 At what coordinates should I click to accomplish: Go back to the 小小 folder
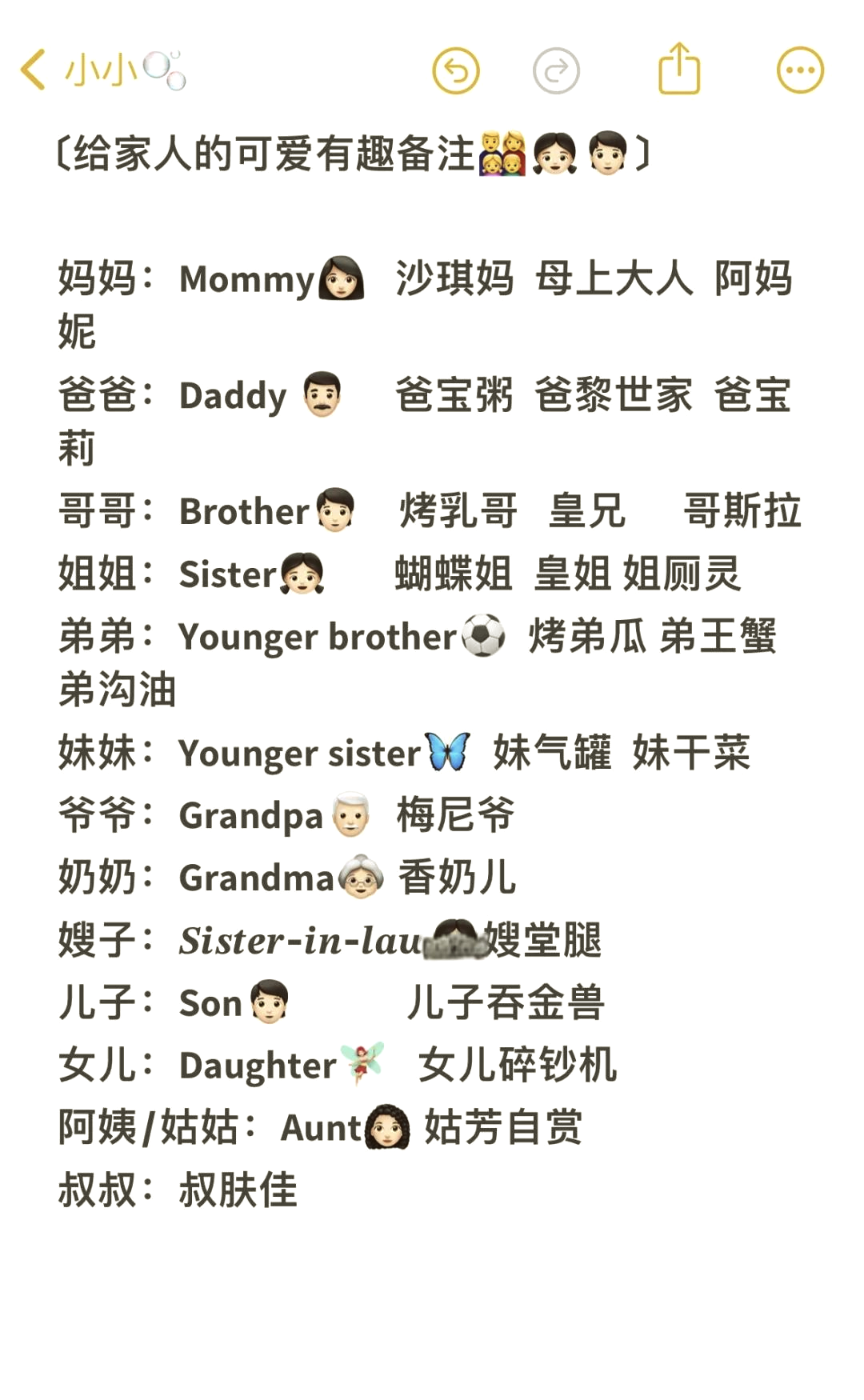(102, 70)
